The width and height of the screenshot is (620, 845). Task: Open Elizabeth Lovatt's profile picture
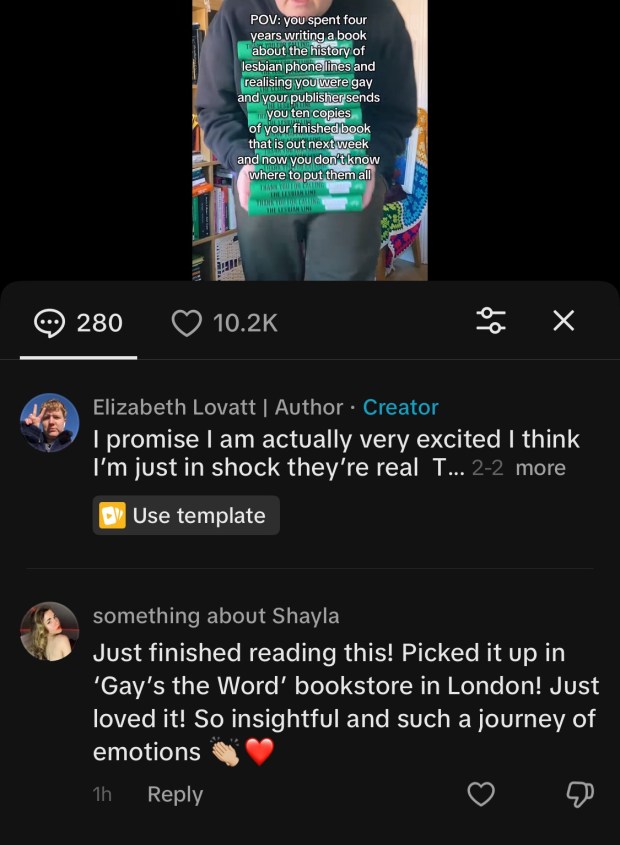coord(49,422)
